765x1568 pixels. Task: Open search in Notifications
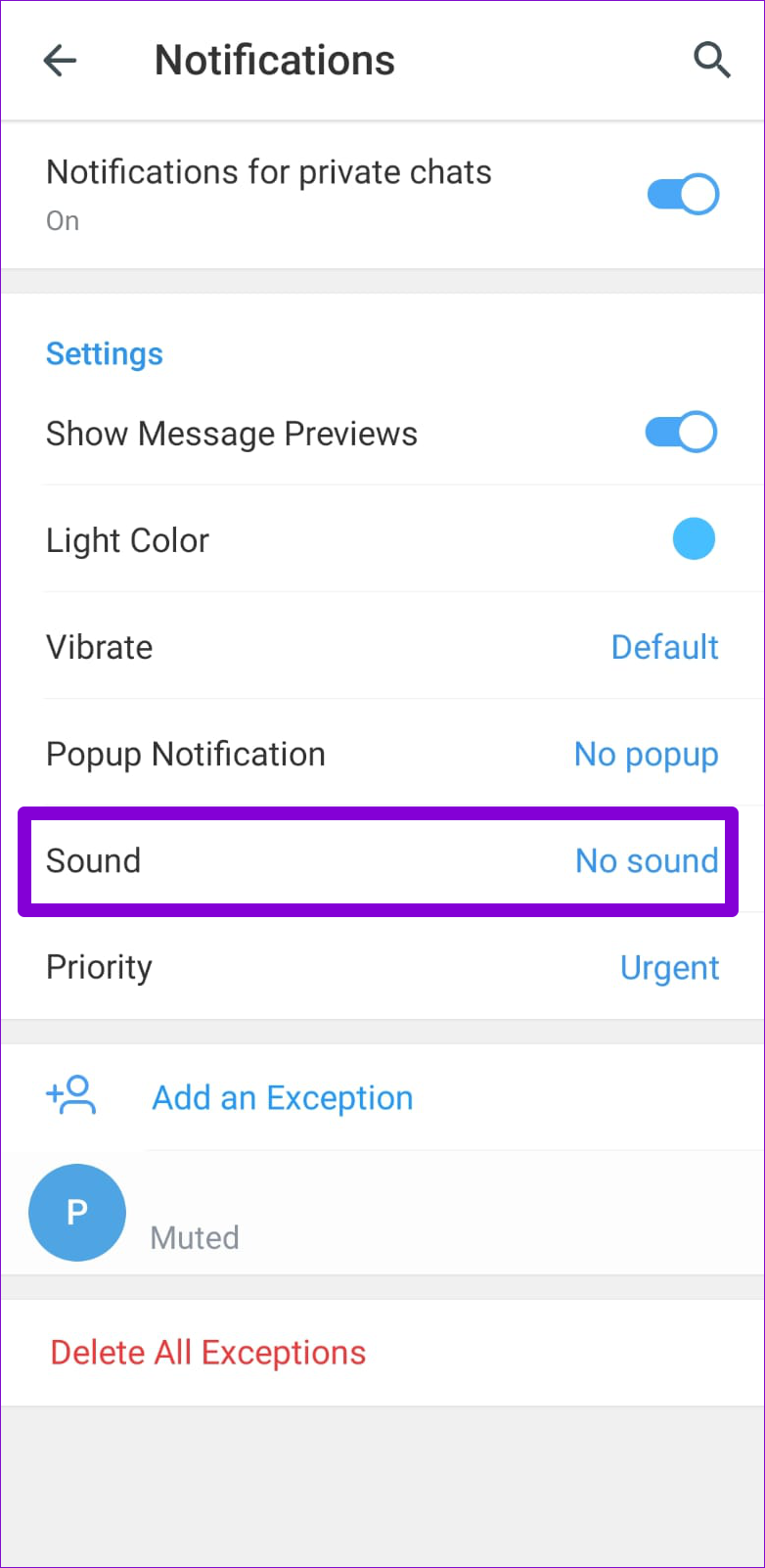pyautogui.click(x=711, y=60)
